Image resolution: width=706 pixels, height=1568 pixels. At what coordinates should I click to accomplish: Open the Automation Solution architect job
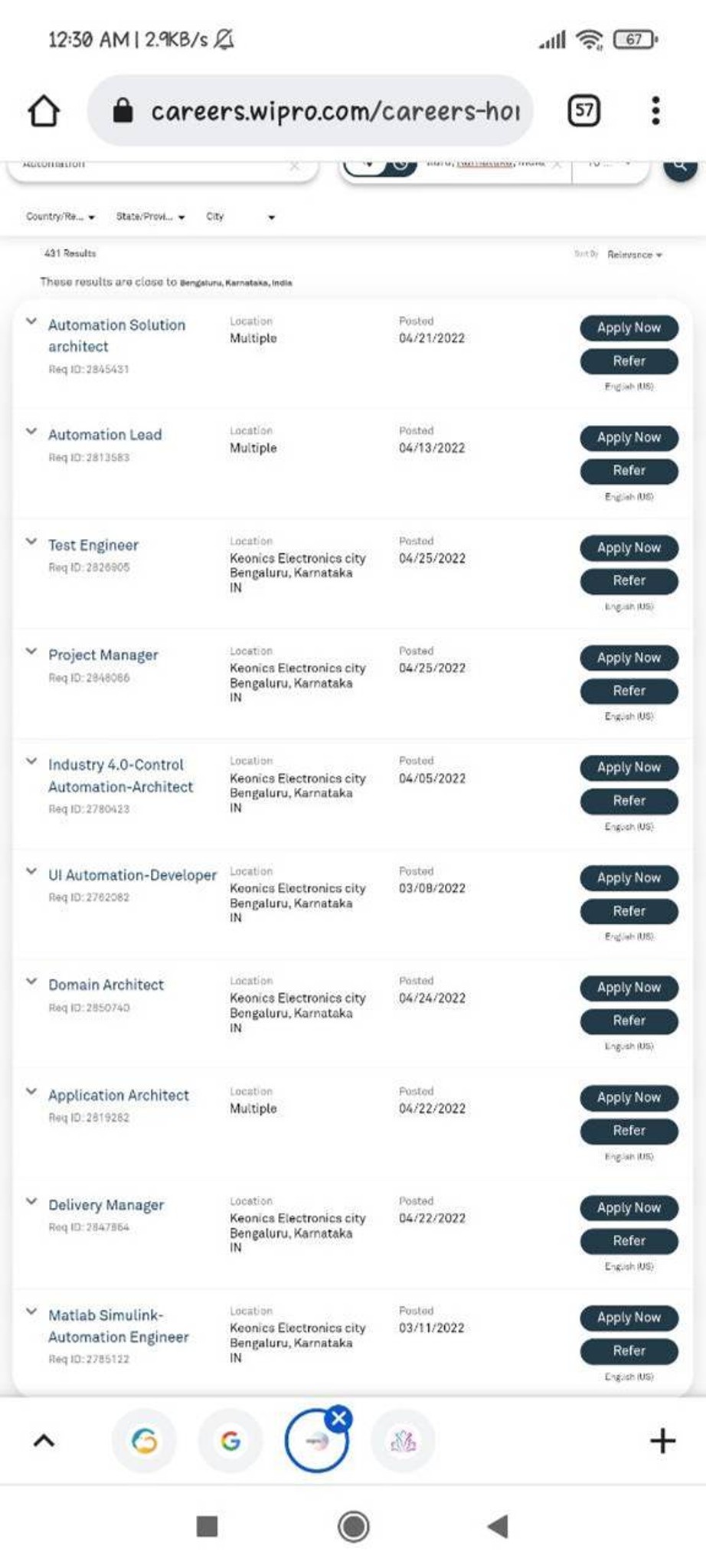(116, 335)
